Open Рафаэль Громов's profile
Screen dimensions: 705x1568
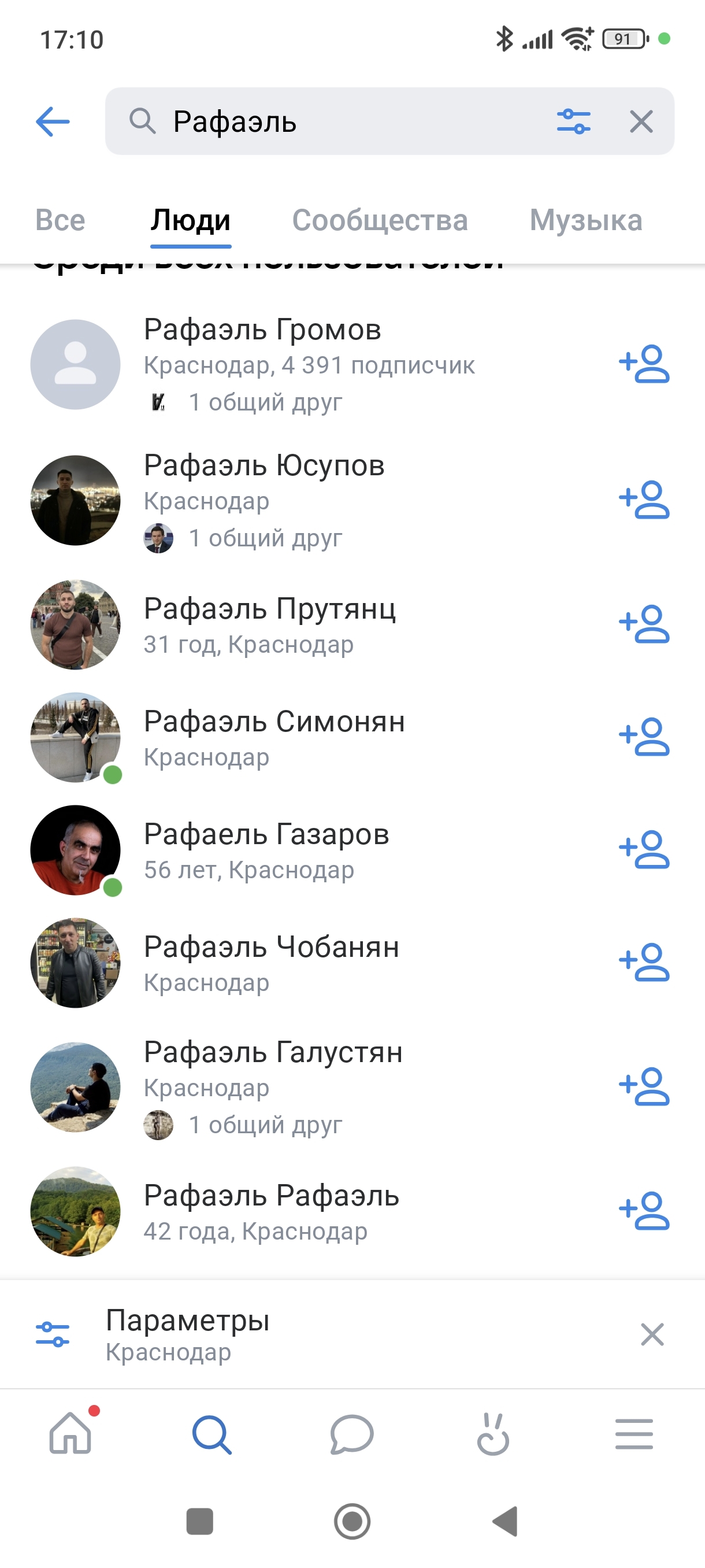262,331
